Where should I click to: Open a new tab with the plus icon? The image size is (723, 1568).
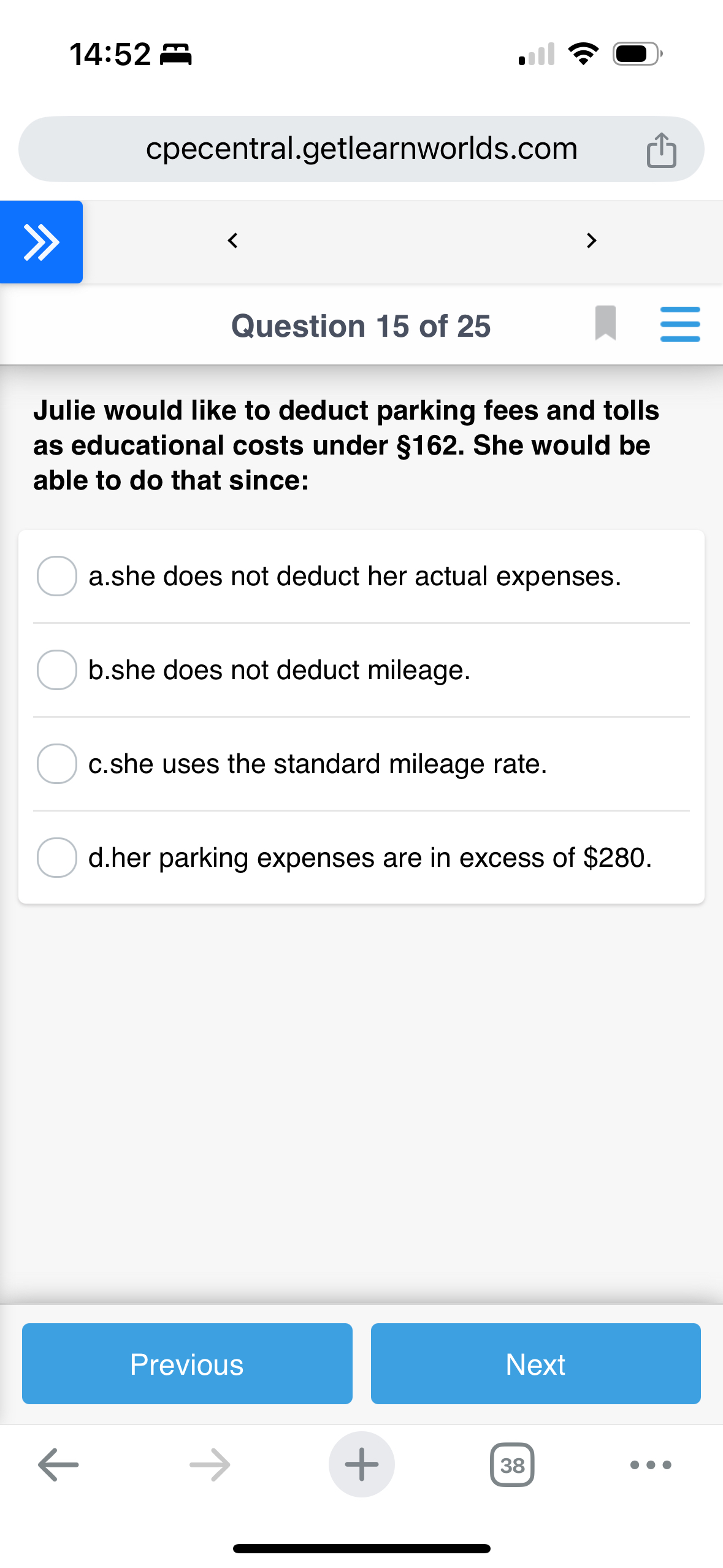click(x=362, y=1465)
